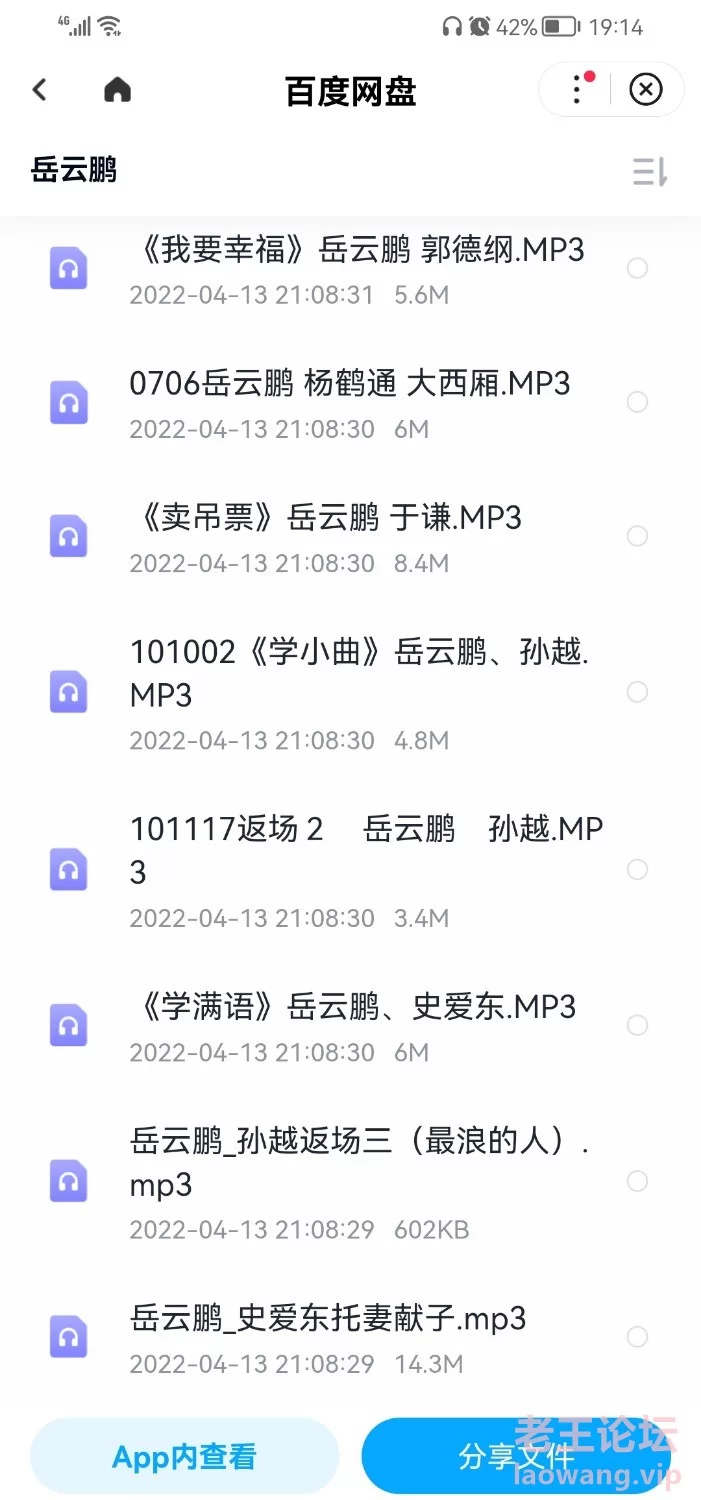The image size is (701, 1500).
Task: Tap the 分享文件 button
Action: point(516,1457)
